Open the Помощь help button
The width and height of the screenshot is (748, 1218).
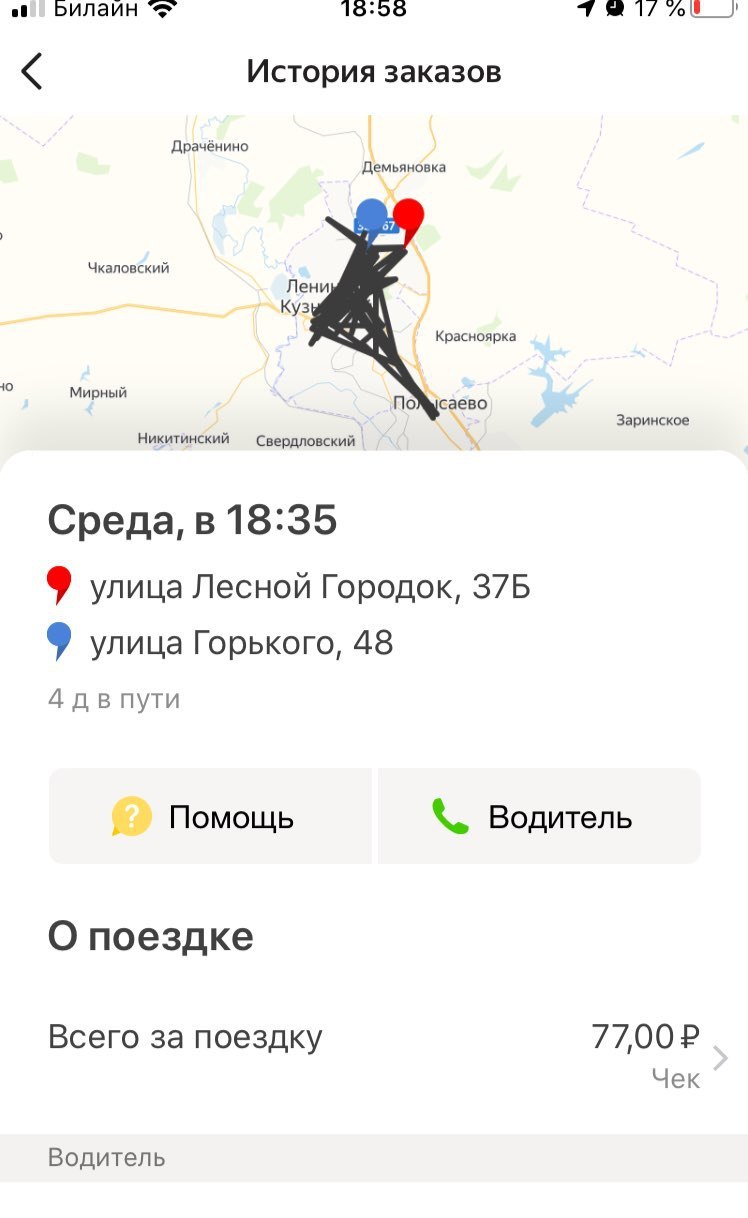pos(210,817)
